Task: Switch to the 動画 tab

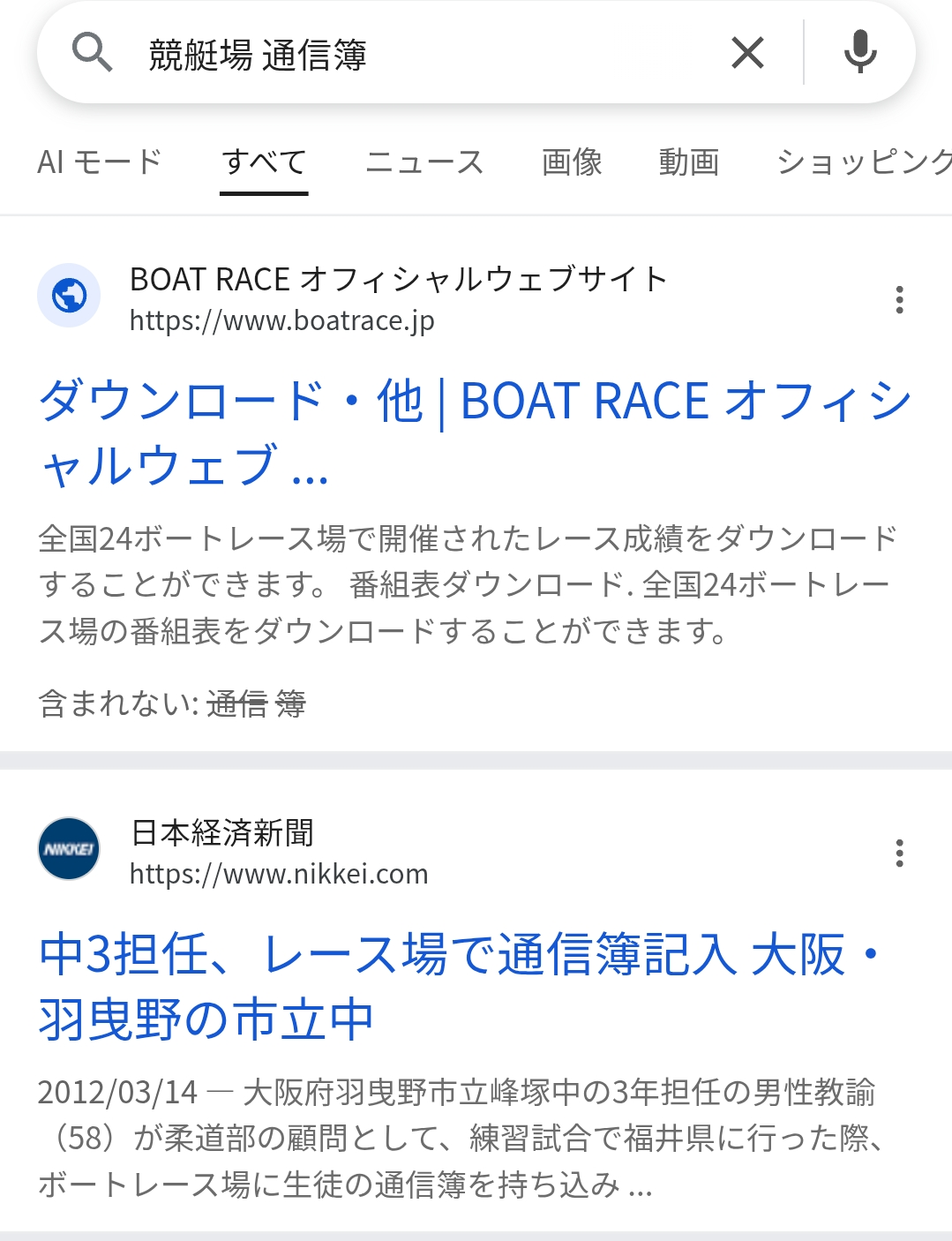Action: (x=689, y=162)
